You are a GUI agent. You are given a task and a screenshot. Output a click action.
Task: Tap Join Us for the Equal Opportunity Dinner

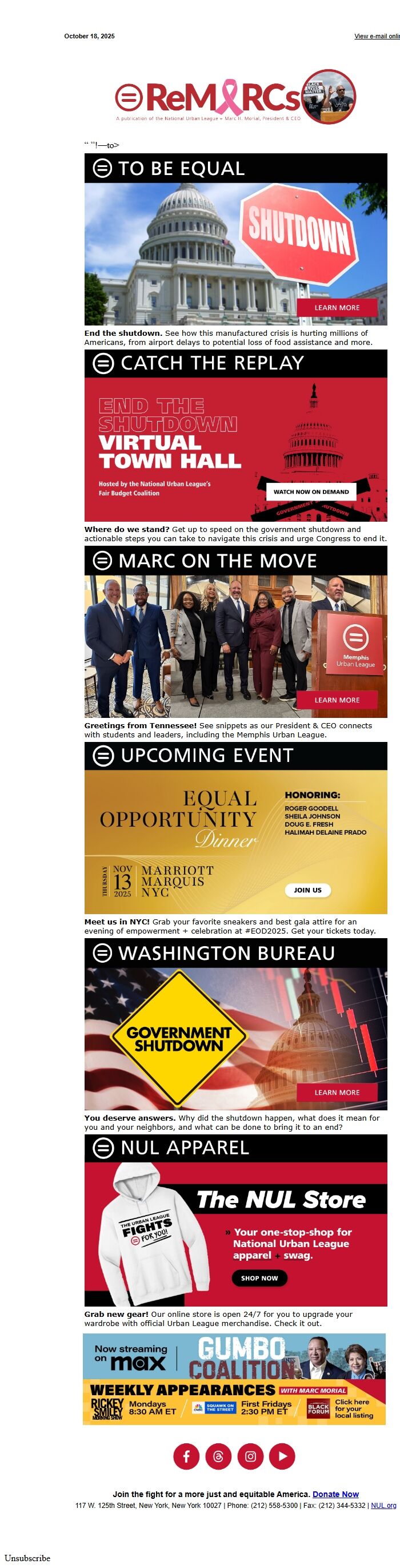coord(307,890)
